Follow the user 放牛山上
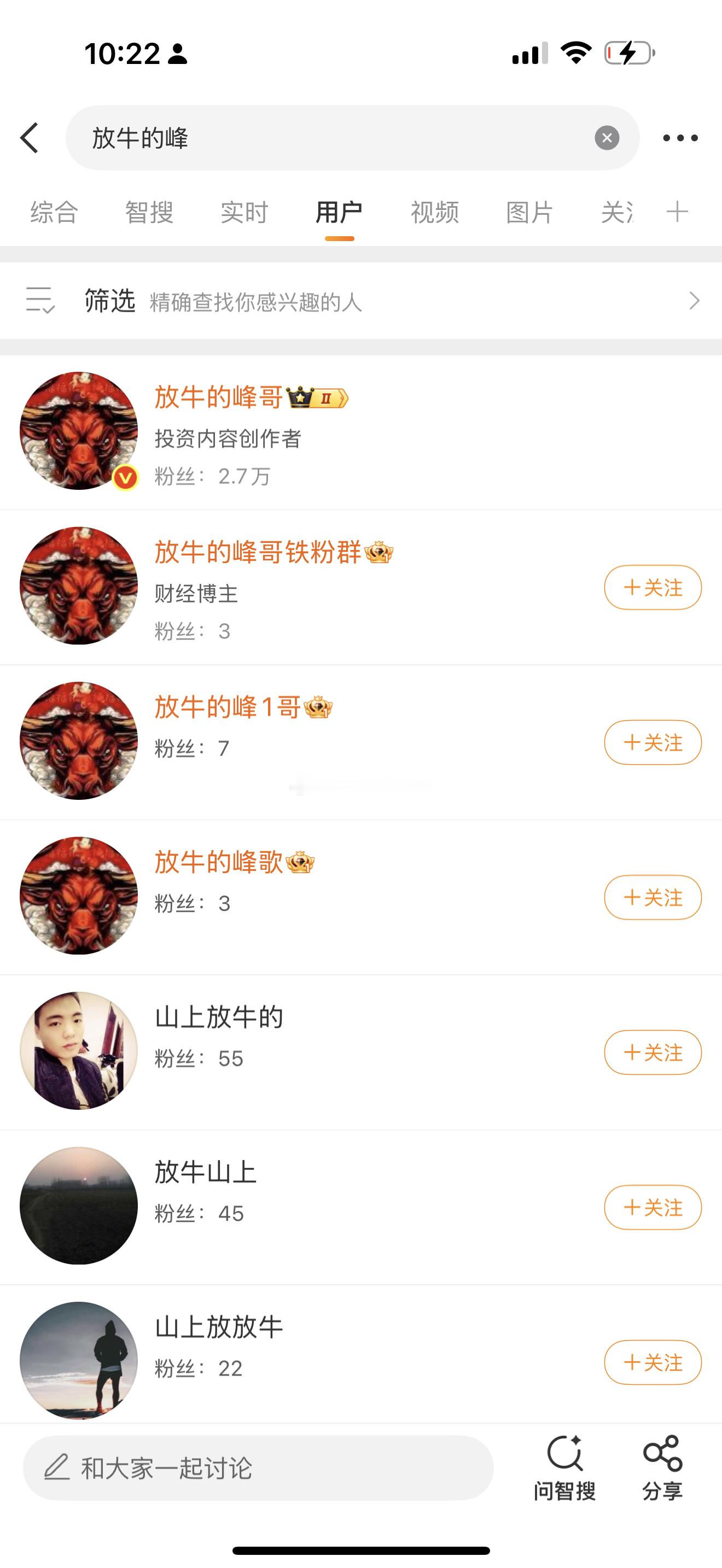Screen dimensions: 722x1568 (x=652, y=1207)
